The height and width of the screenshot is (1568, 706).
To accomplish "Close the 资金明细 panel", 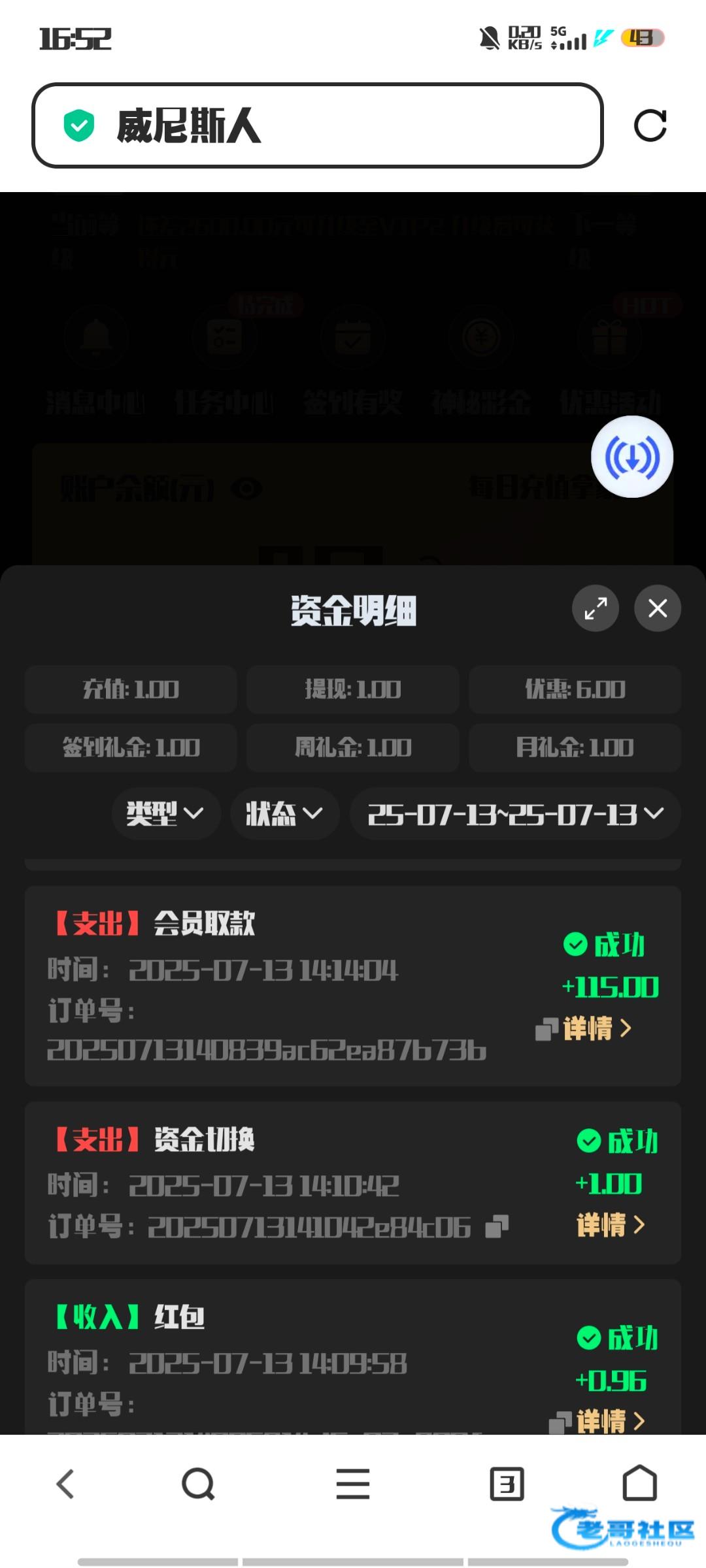I will coord(657,608).
